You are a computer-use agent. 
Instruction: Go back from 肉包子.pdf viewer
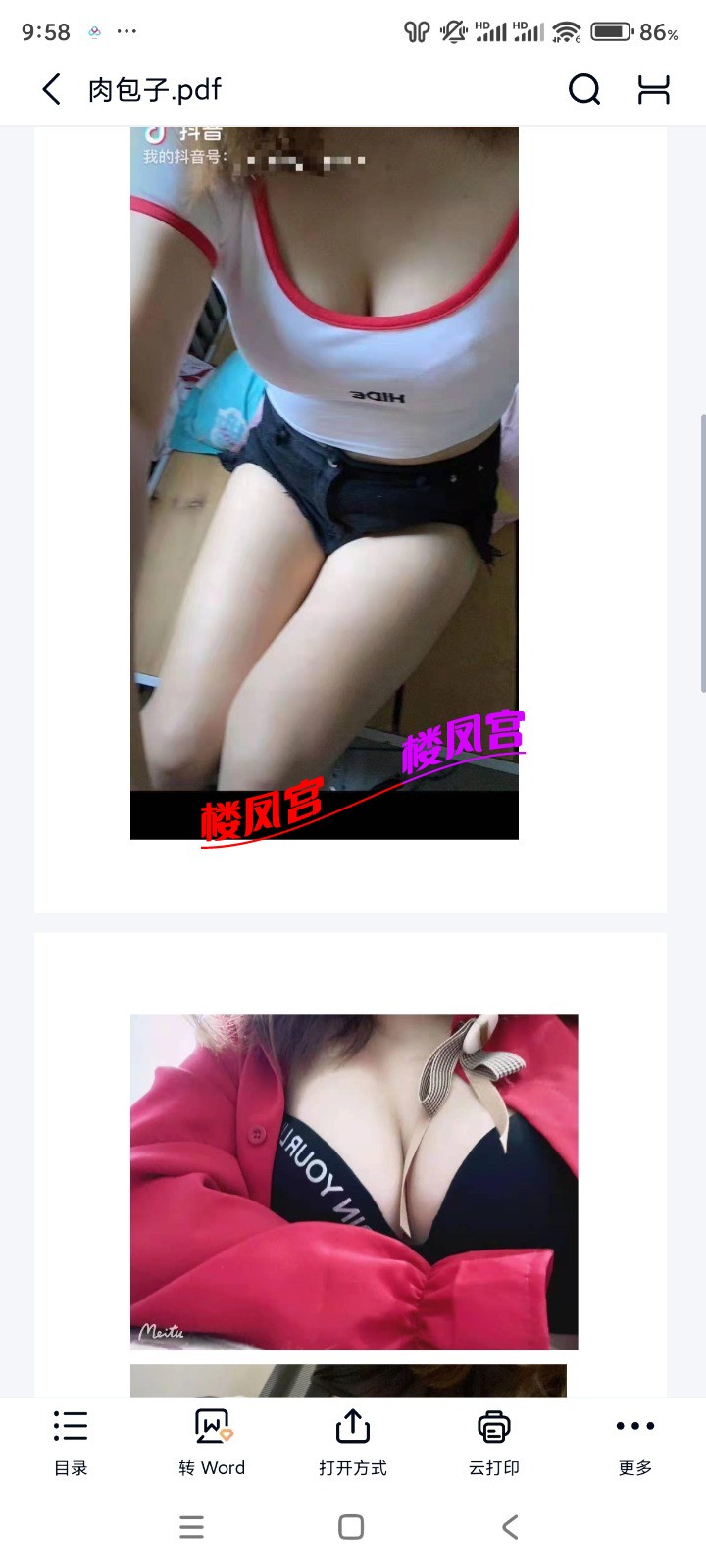click(52, 90)
